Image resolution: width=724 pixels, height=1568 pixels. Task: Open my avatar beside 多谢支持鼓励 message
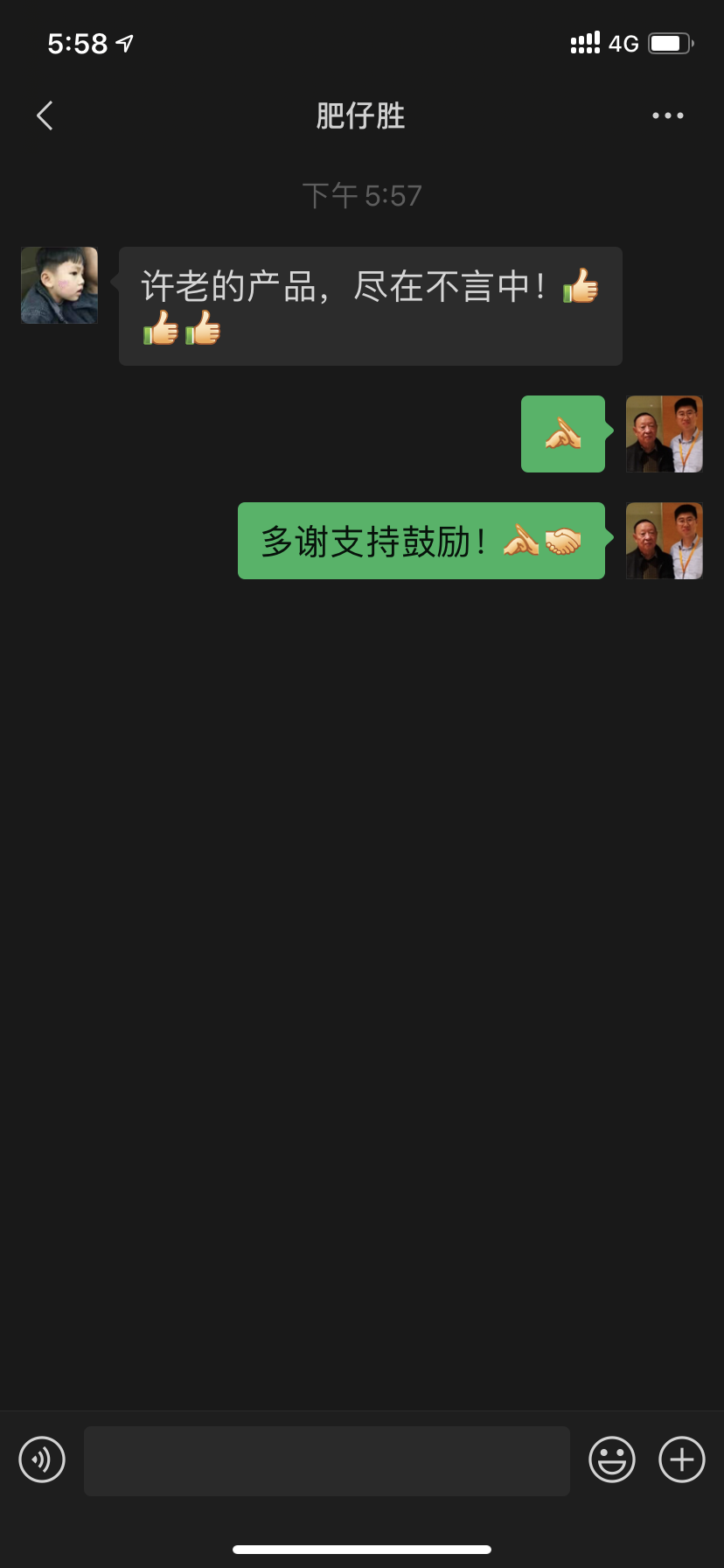tap(665, 541)
